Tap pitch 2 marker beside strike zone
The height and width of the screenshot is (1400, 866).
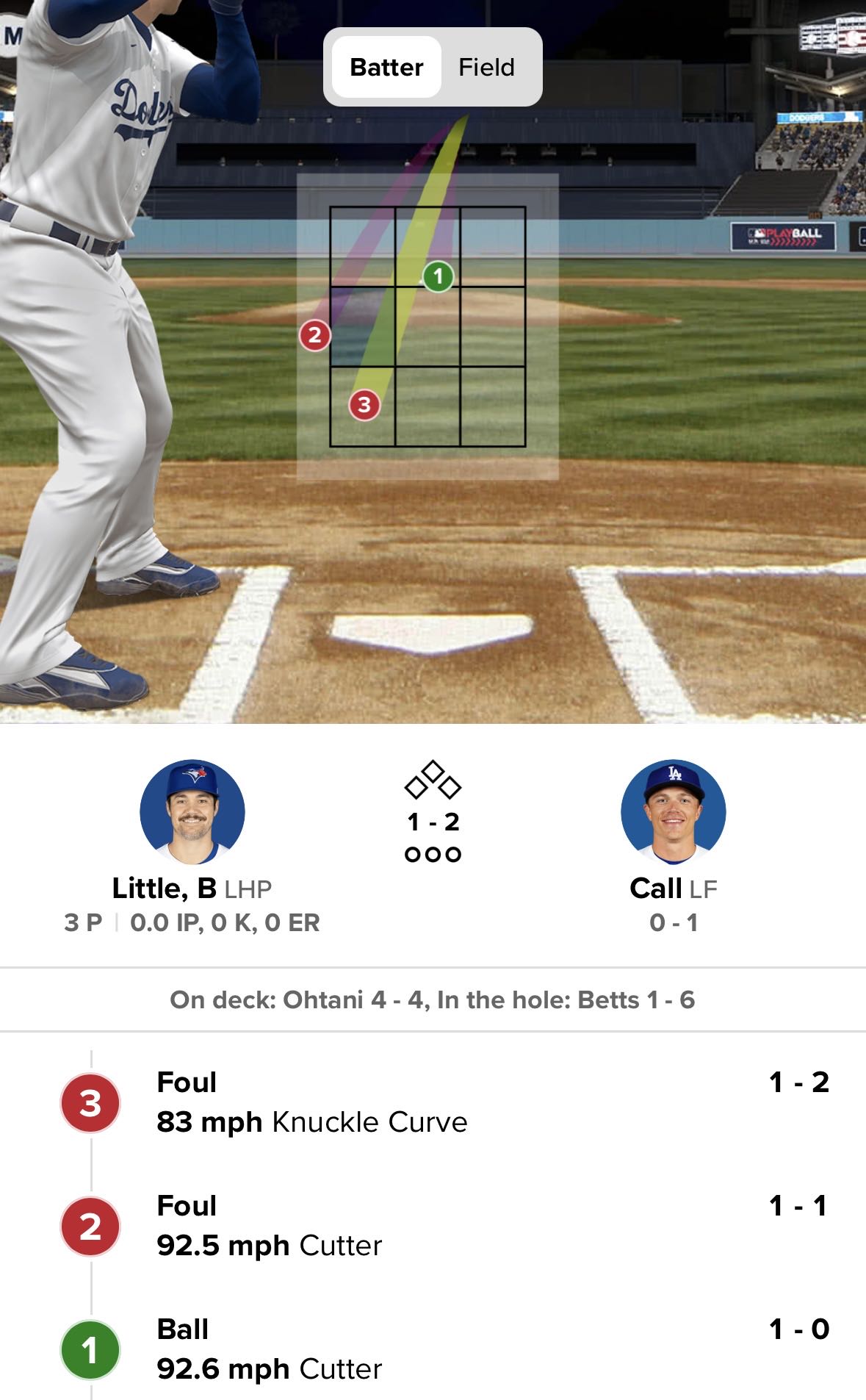point(315,336)
